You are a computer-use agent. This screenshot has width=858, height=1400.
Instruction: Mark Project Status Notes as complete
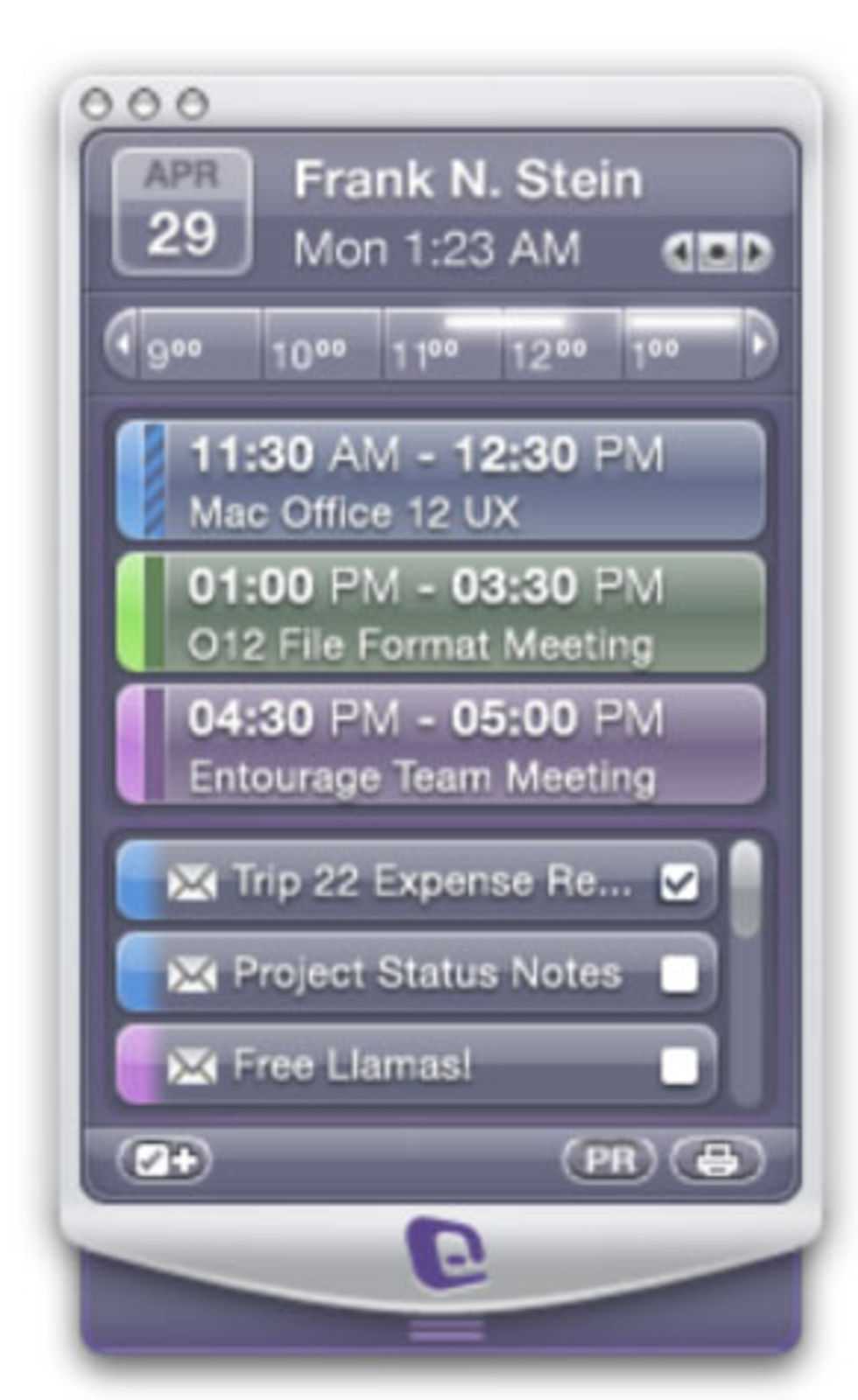click(x=679, y=973)
